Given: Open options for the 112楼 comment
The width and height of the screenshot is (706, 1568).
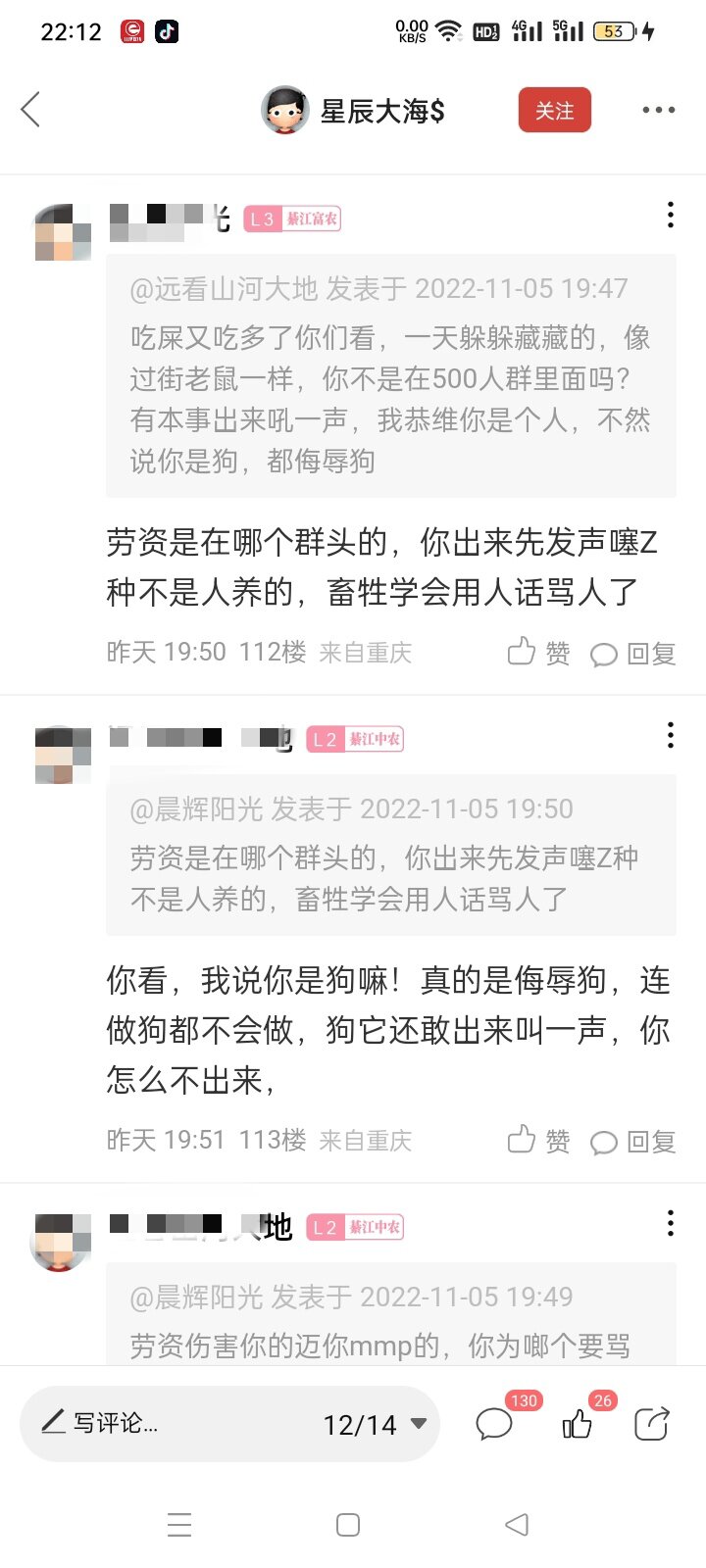Looking at the screenshot, I should pyautogui.click(x=670, y=216).
